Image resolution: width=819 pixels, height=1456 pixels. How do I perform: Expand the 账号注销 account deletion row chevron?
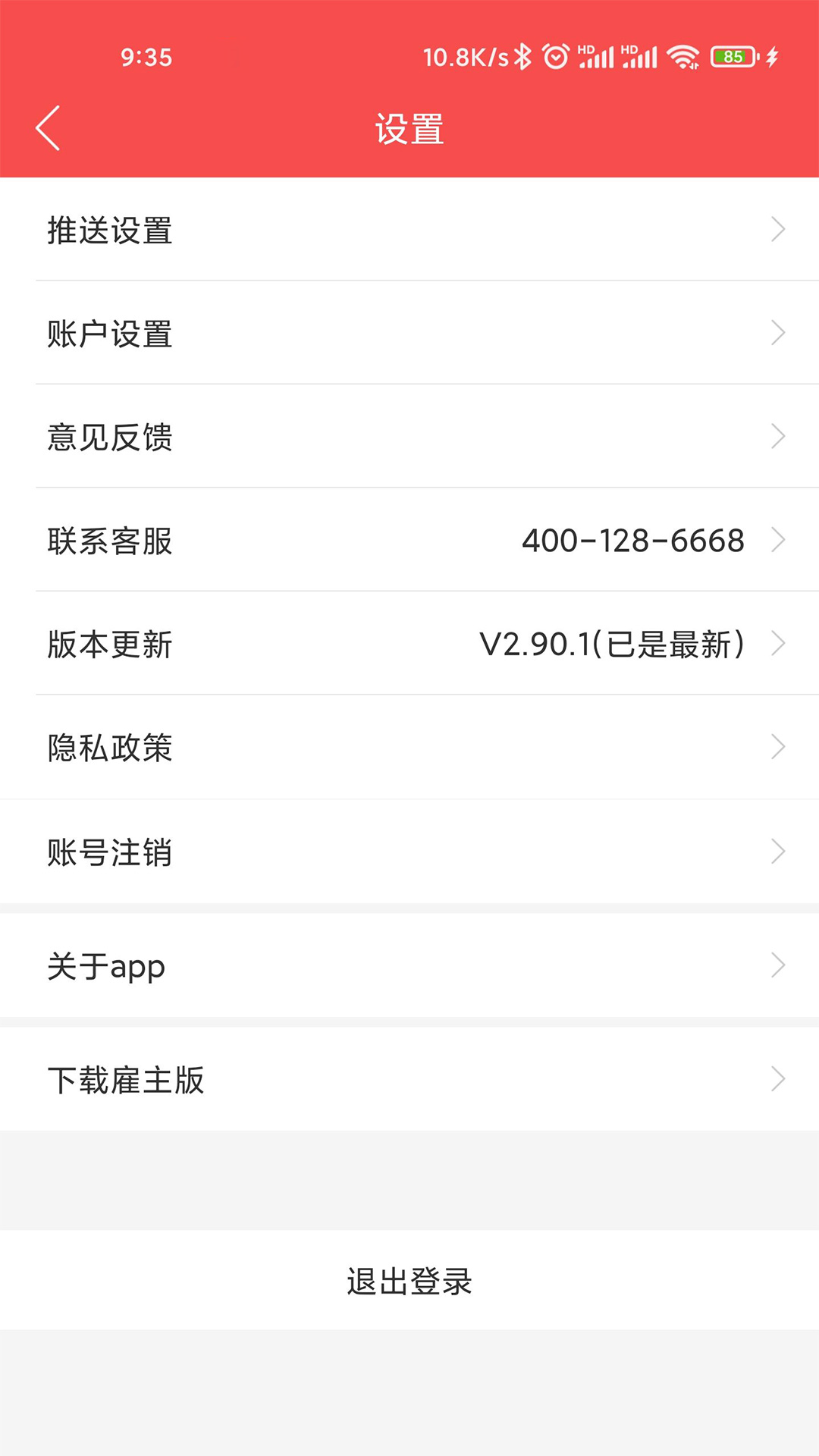coord(777,852)
